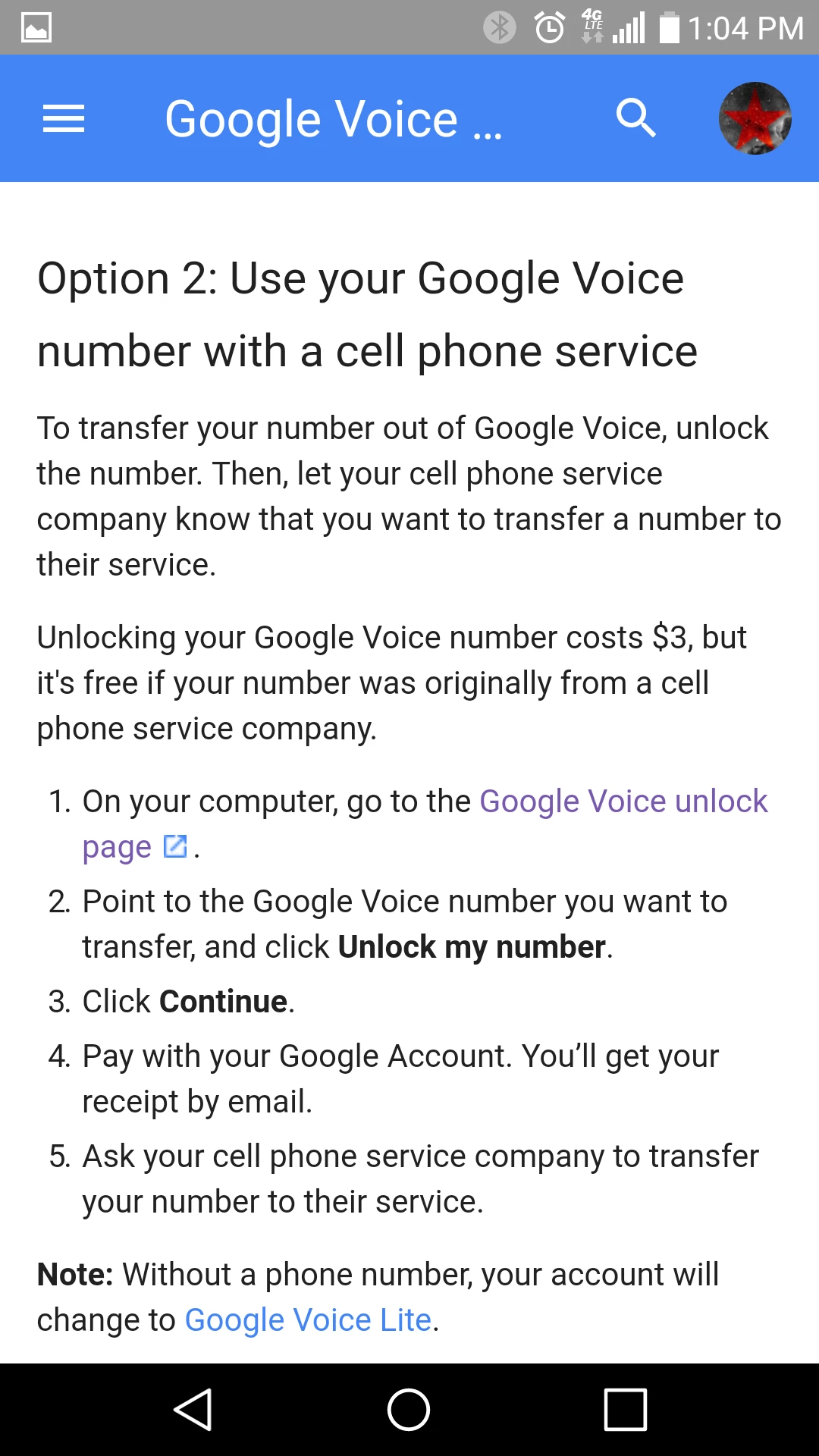Viewport: 819px width, 1456px height.
Task: Go back using system back button
Action: (x=193, y=1410)
